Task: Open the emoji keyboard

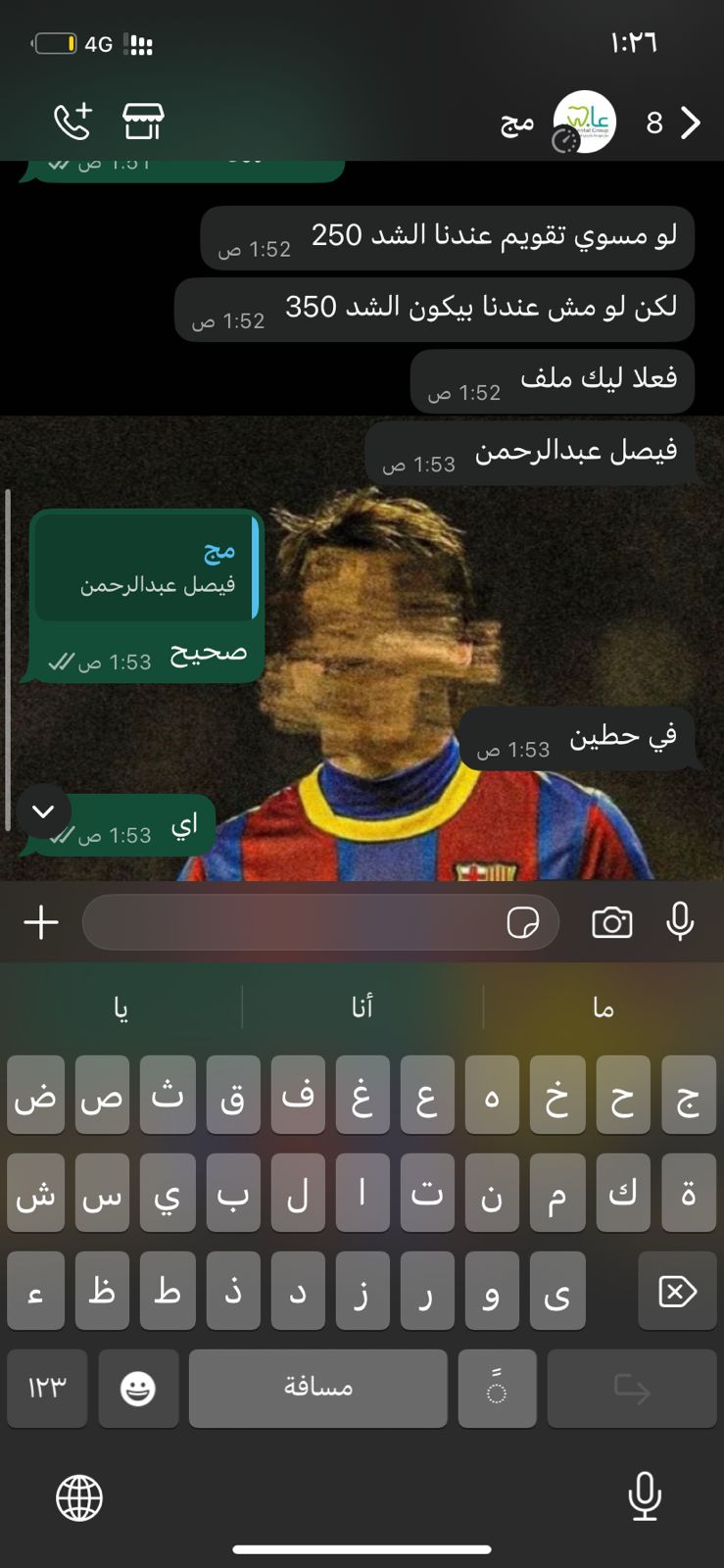Action: [x=138, y=1388]
